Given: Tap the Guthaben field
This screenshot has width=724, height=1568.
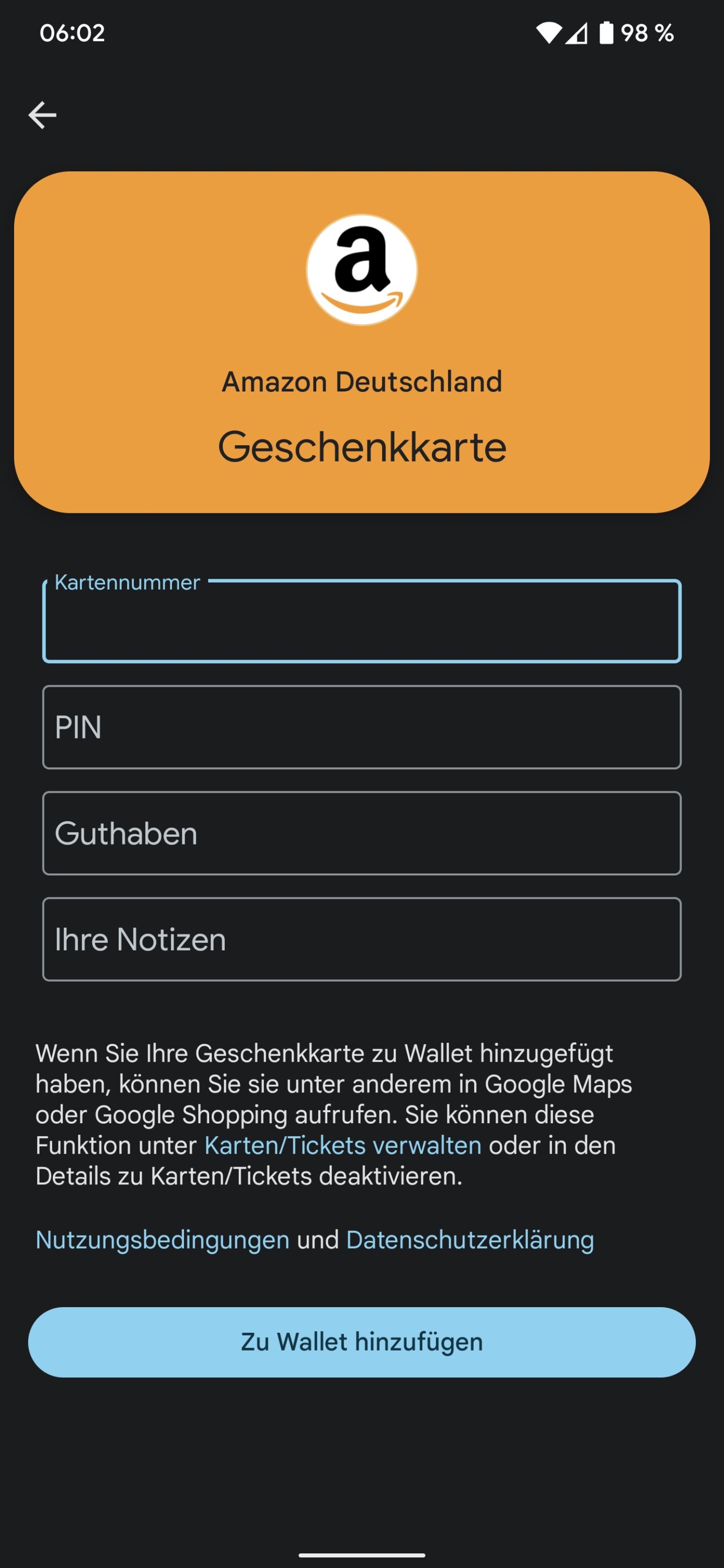Looking at the screenshot, I should pyautogui.click(x=362, y=833).
